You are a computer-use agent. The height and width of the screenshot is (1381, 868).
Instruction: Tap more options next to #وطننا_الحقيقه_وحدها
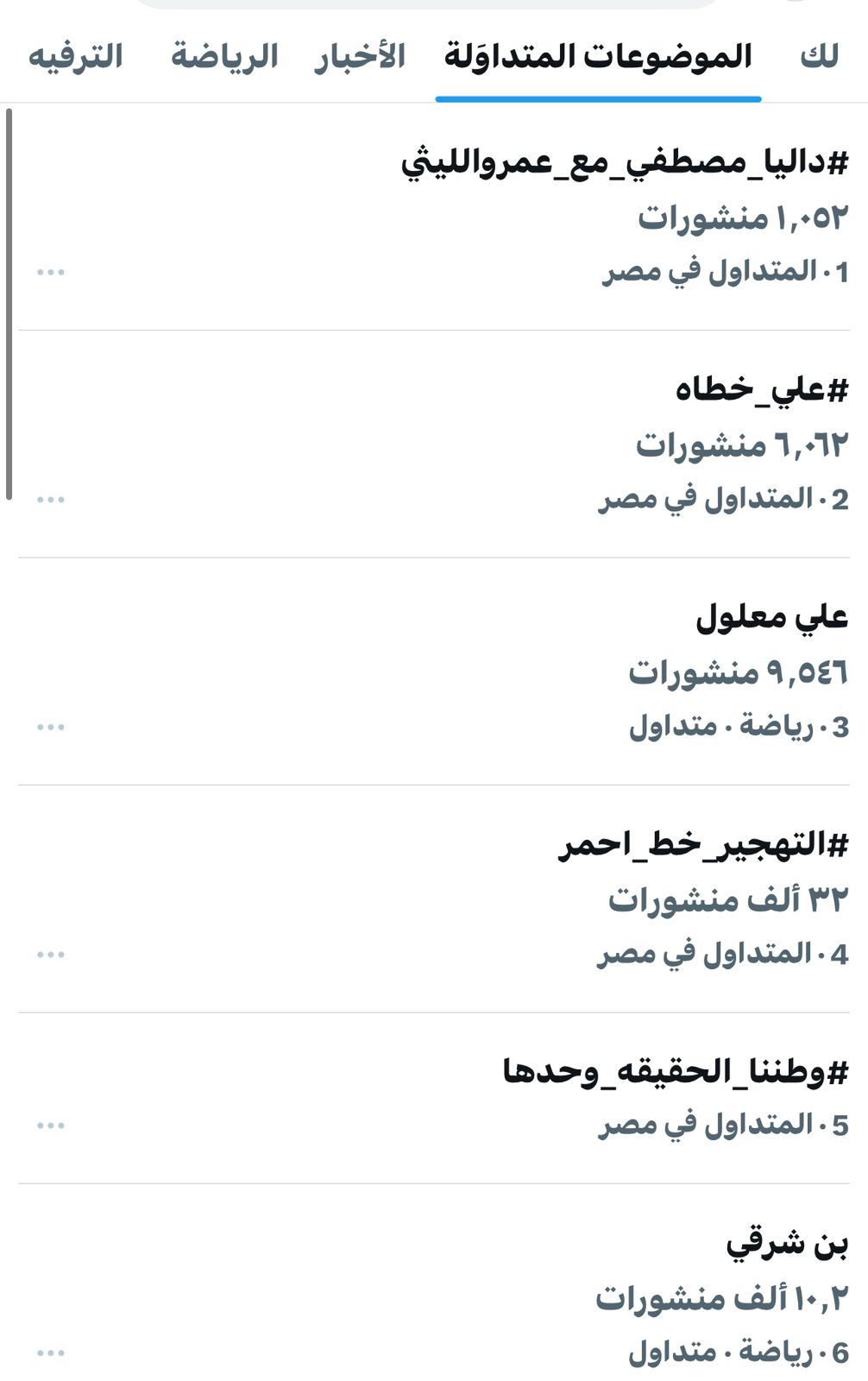(51, 1126)
